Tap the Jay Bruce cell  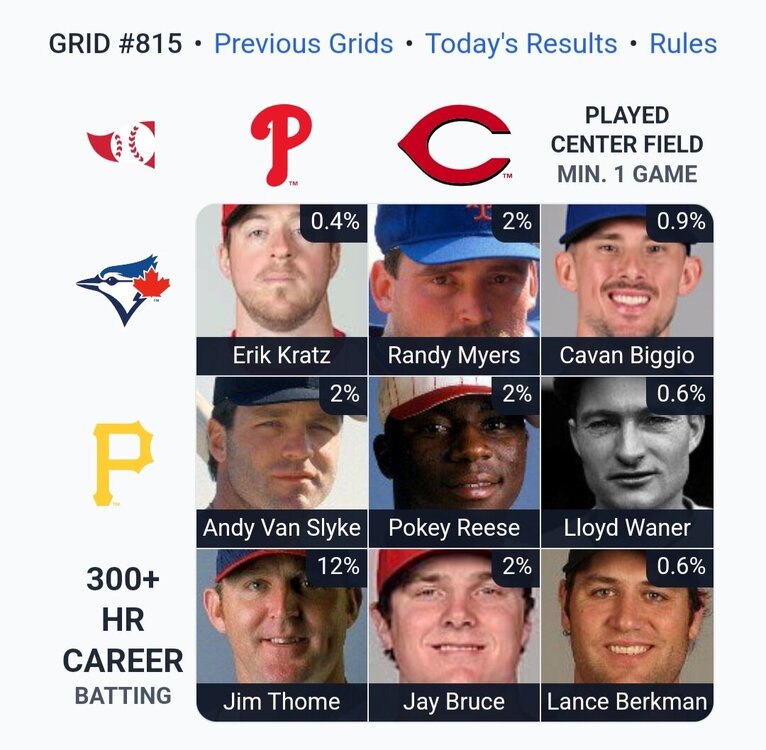coord(454,634)
